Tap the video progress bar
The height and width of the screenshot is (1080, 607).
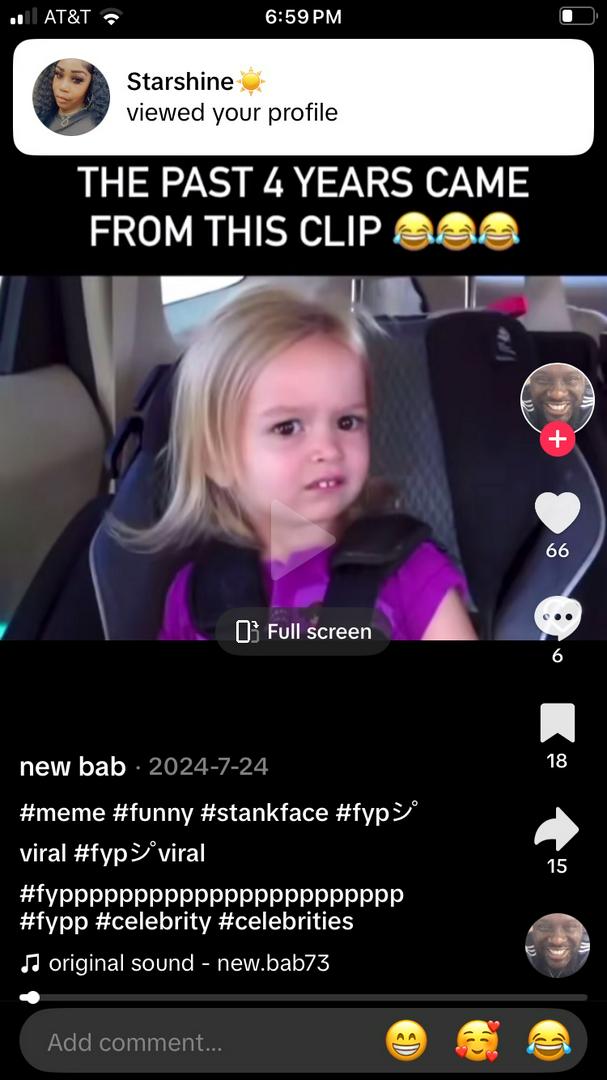point(303,997)
